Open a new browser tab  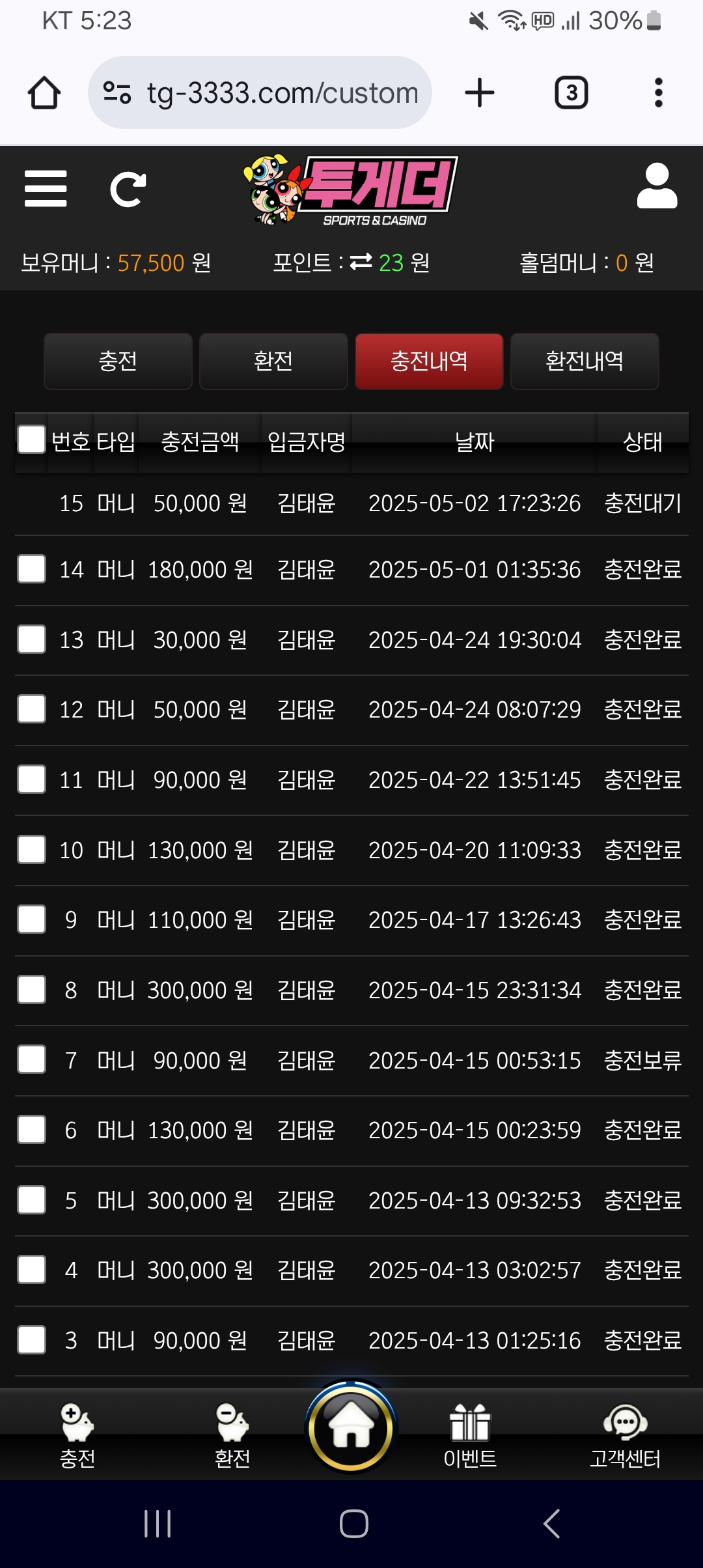click(x=480, y=92)
